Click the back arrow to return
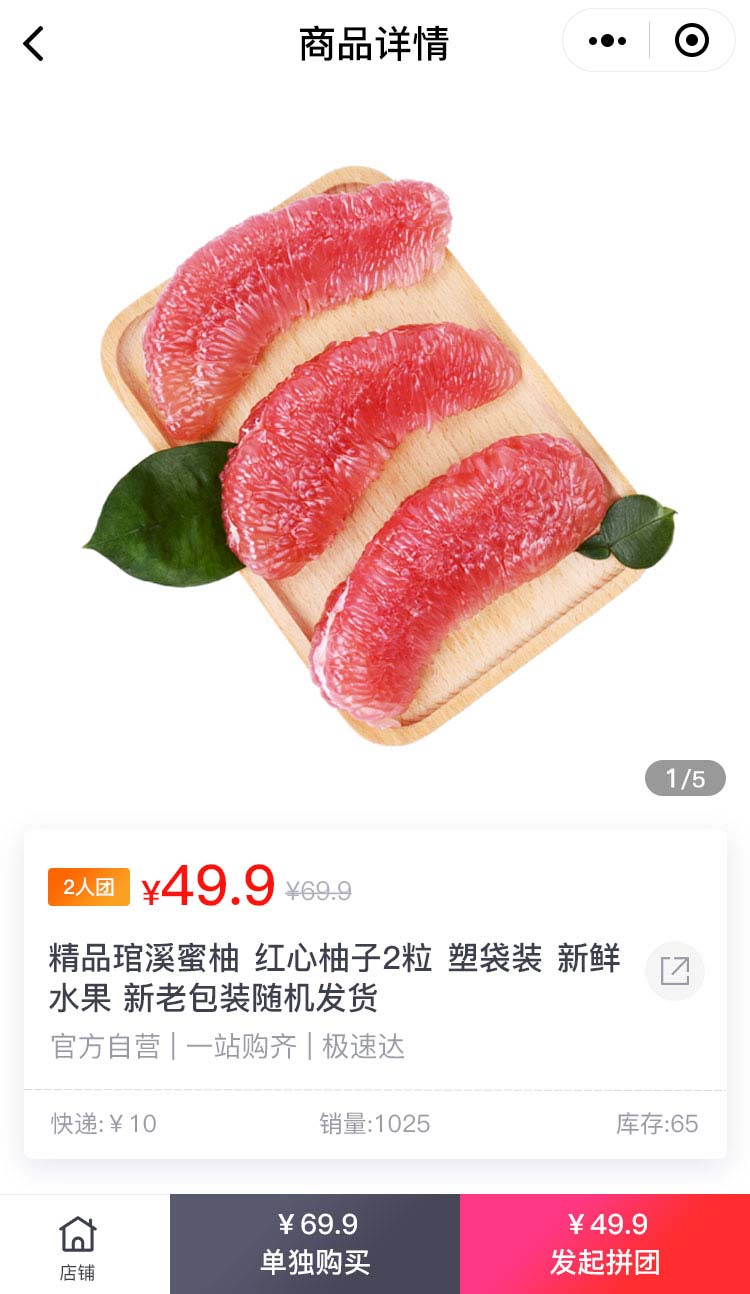The image size is (750, 1294). pos(32,42)
